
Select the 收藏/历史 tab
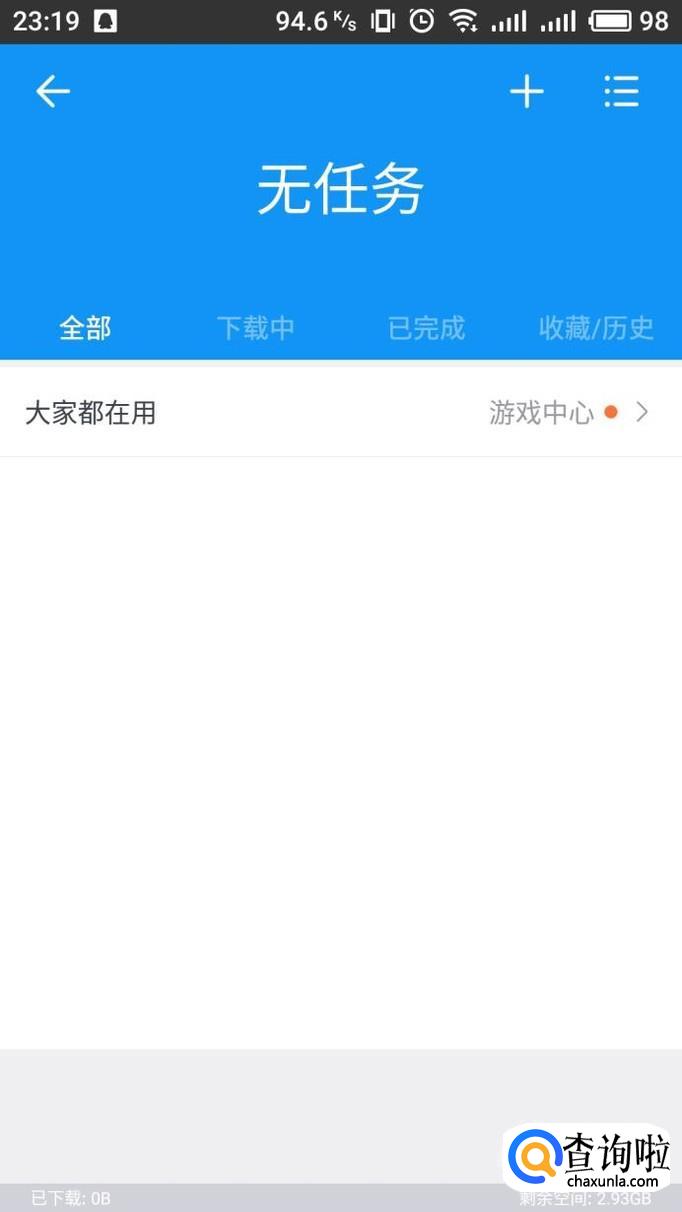[x=596, y=327]
